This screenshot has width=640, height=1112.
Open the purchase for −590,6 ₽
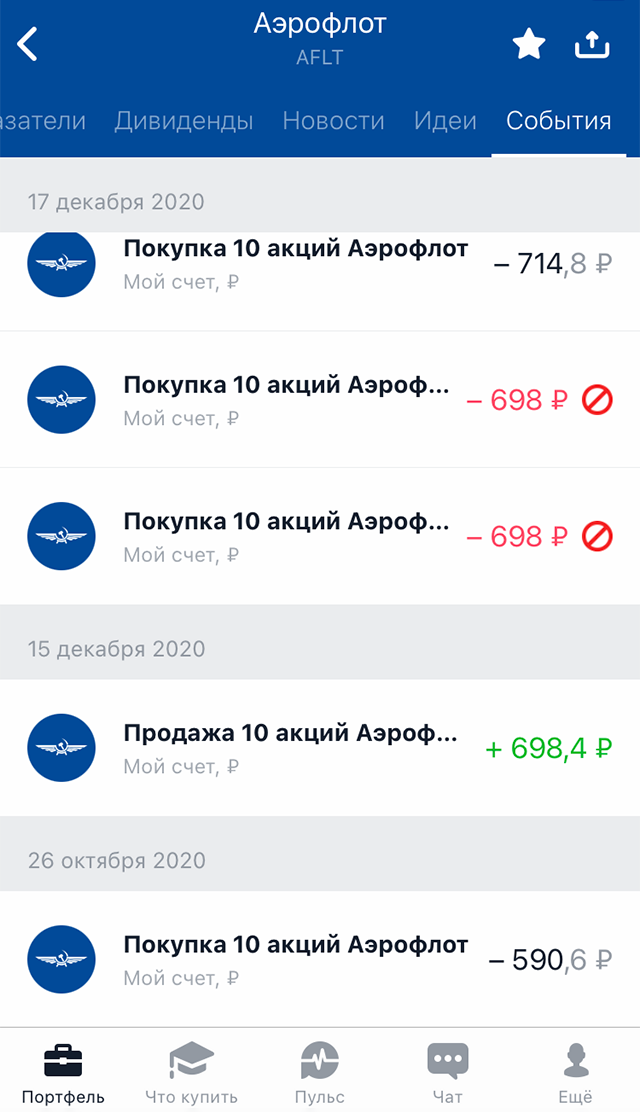coord(320,960)
